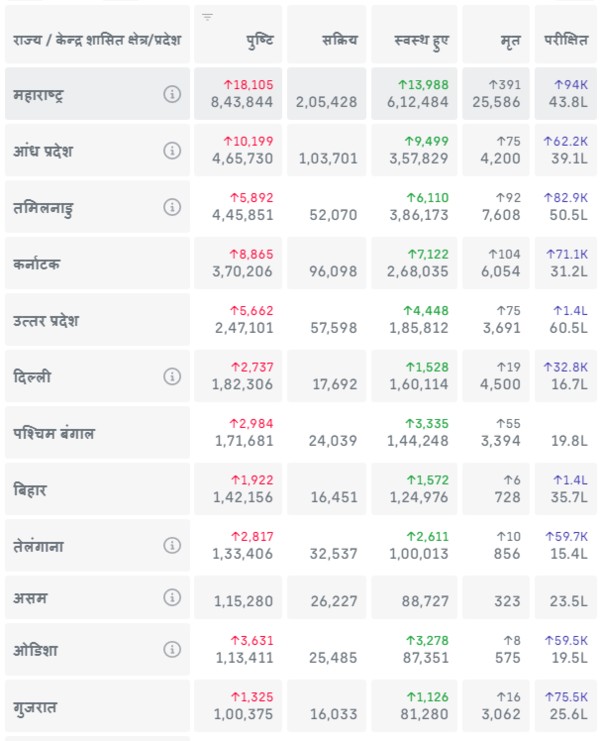Sort by the मृत column header
This screenshot has height=741, width=600.
pyautogui.click(x=508, y=39)
